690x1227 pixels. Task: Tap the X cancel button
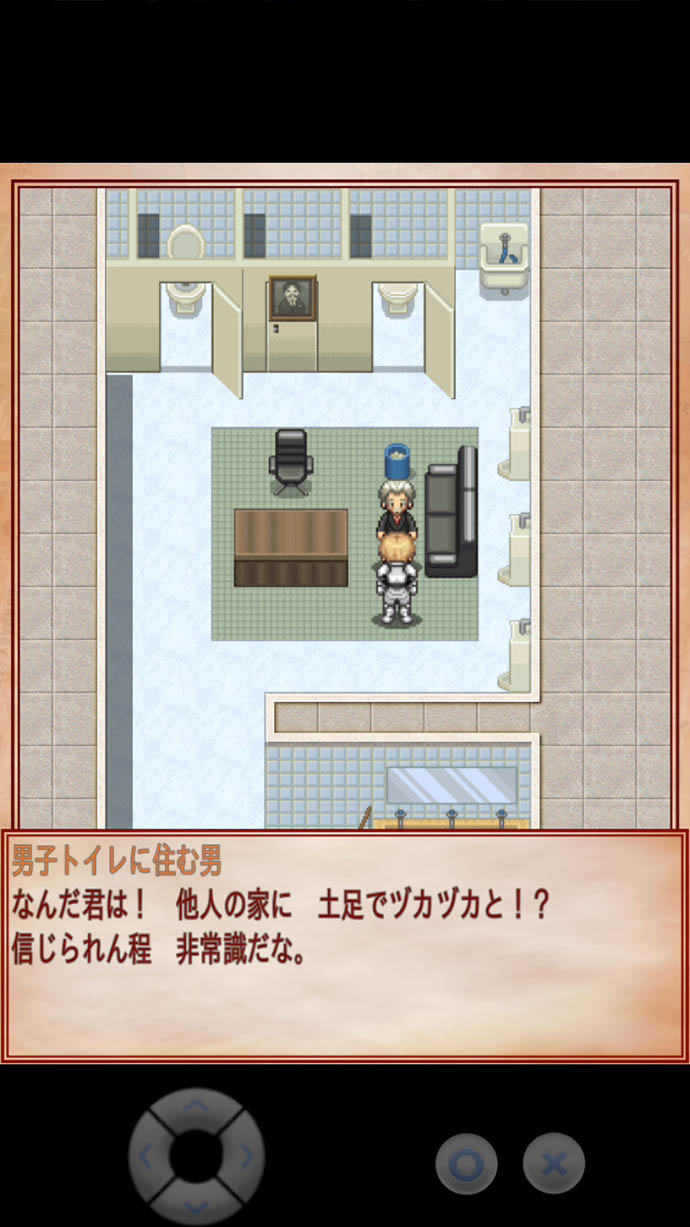pos(553,1164)
